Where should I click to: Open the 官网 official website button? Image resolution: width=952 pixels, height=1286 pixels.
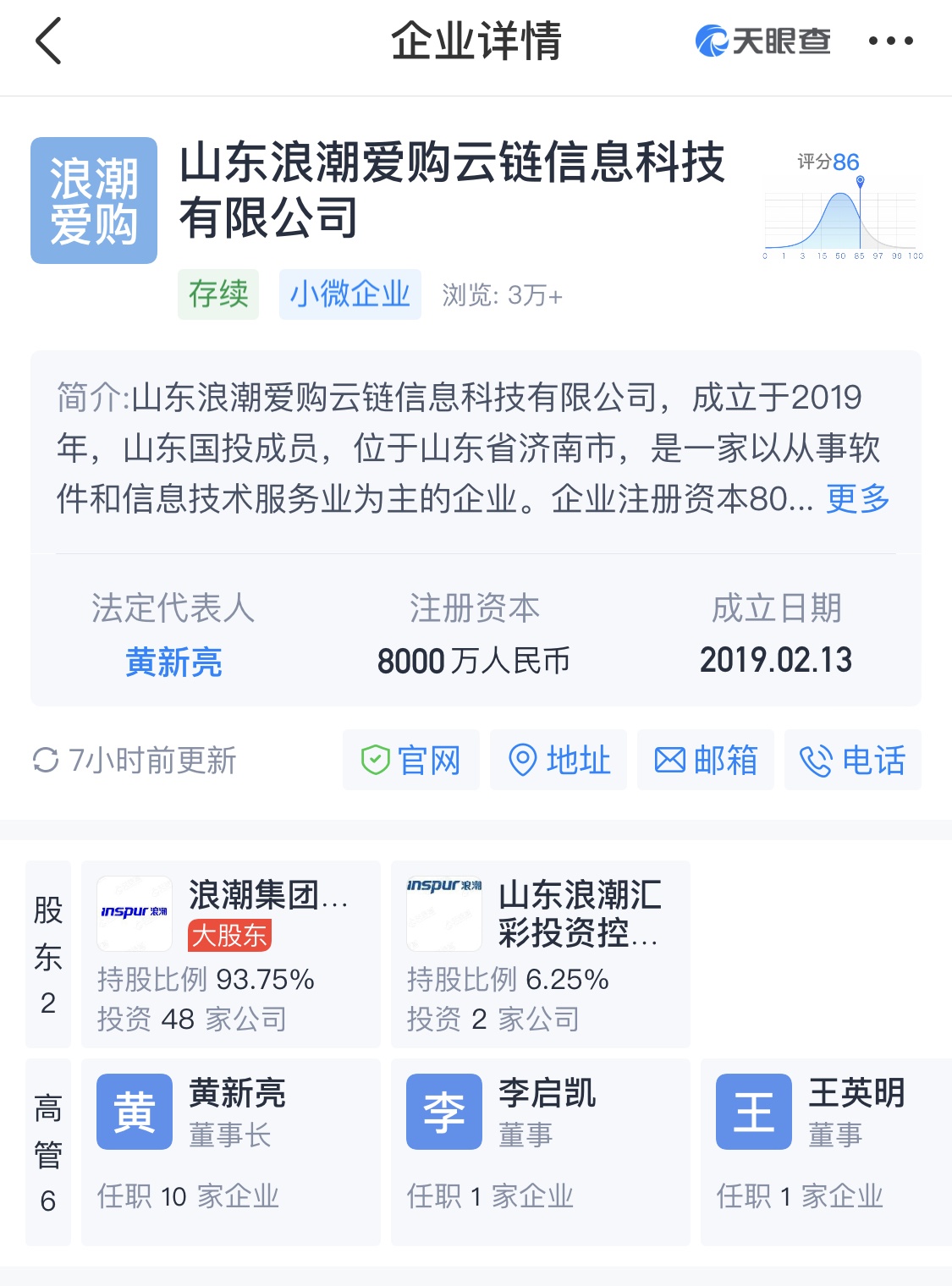point(411,760)
